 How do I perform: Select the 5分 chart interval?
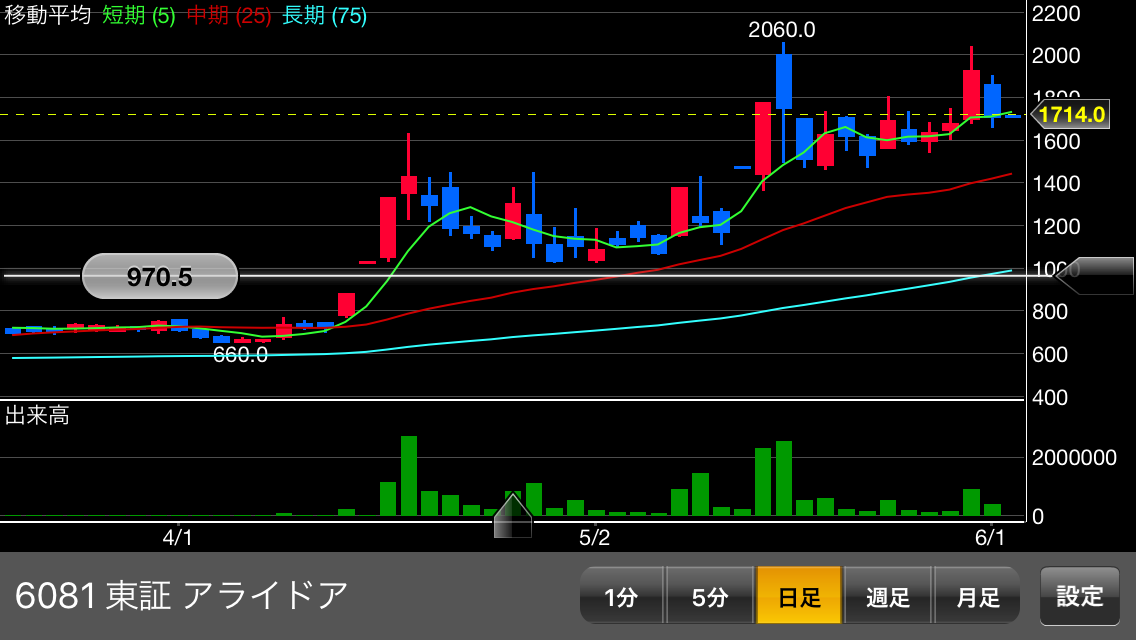(709, 596)
